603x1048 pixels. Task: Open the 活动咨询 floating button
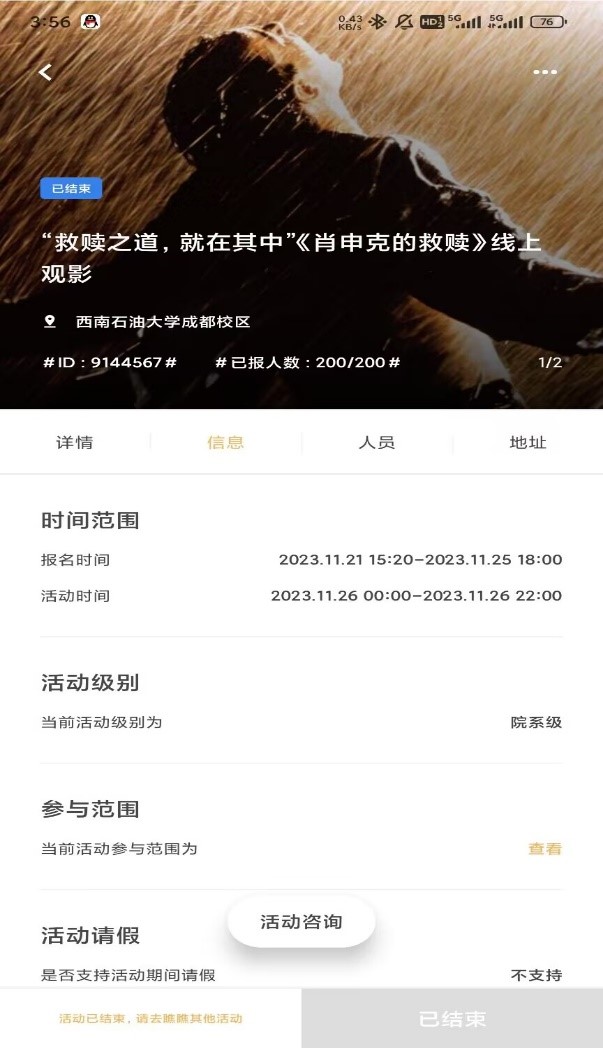[301, 922]
